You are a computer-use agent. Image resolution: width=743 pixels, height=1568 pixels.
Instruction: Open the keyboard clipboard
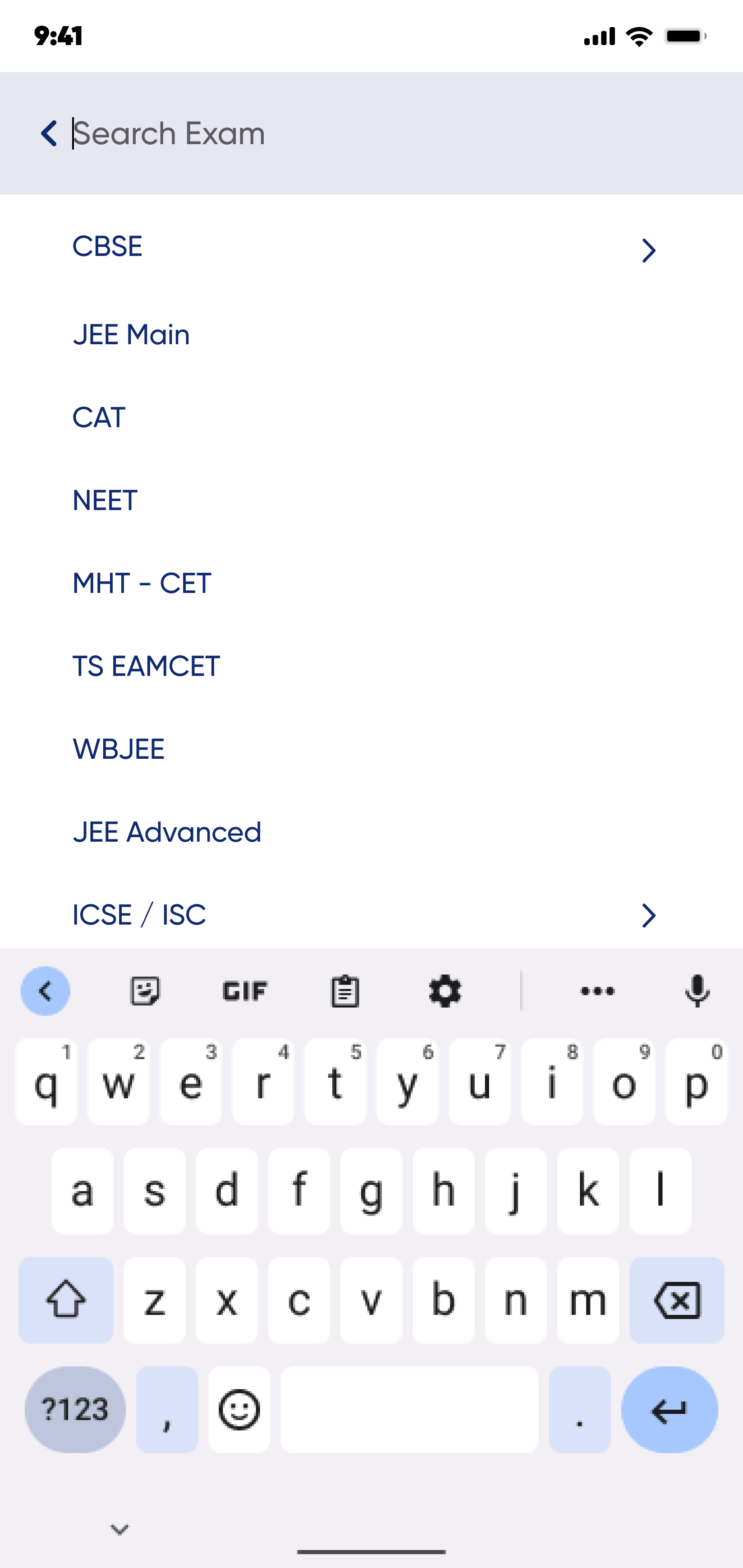[x=345, y=991]
